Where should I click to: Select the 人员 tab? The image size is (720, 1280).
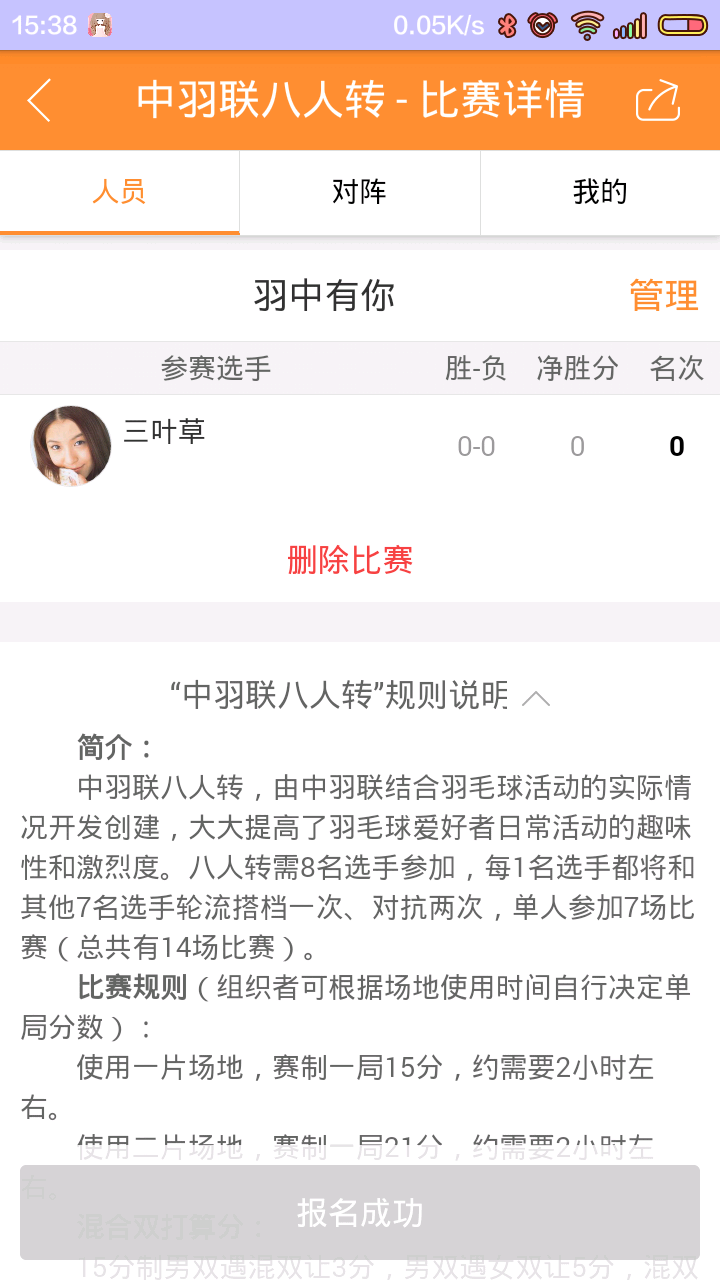click(119, 192)
